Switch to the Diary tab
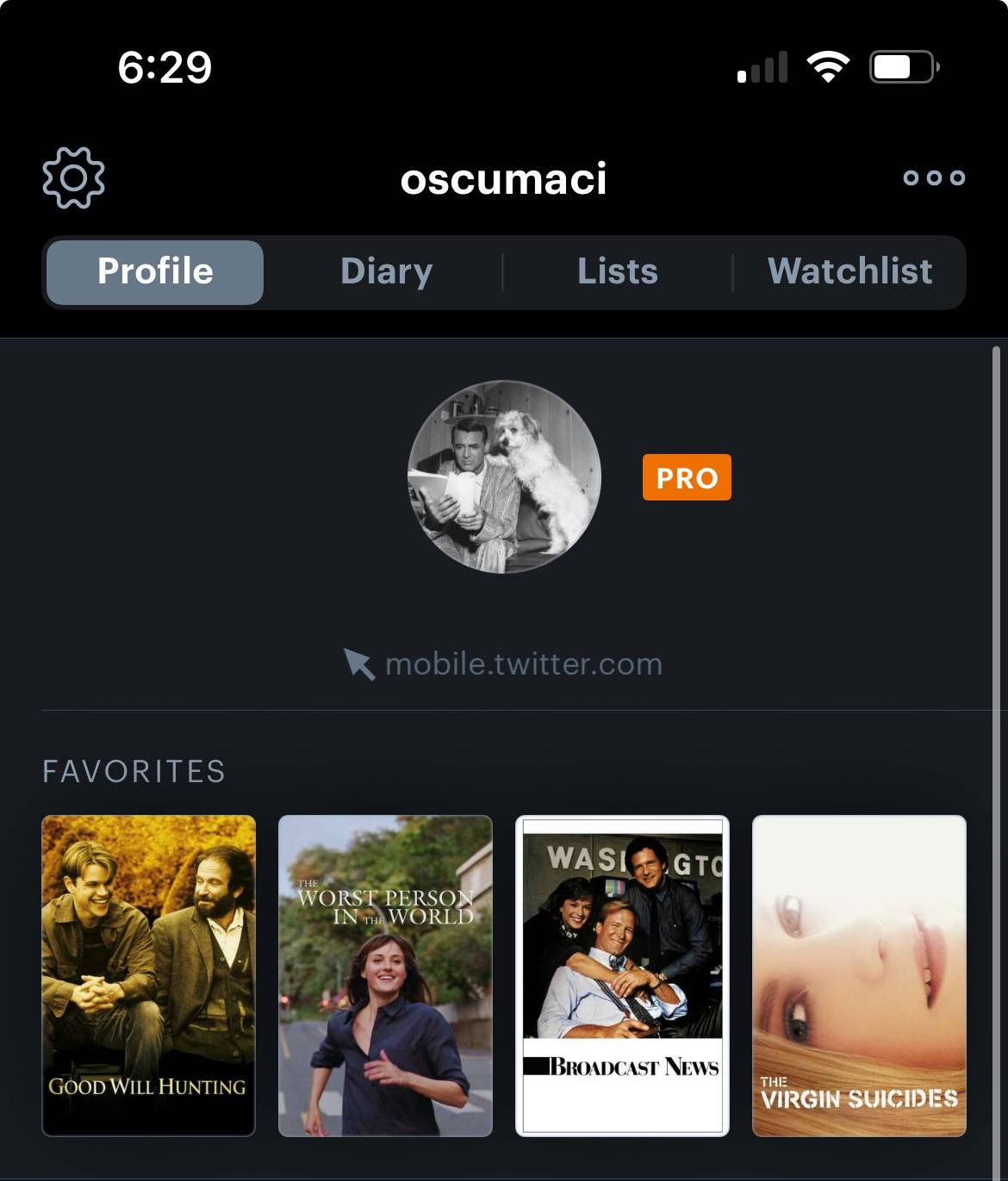 click(x=386, y=272)
